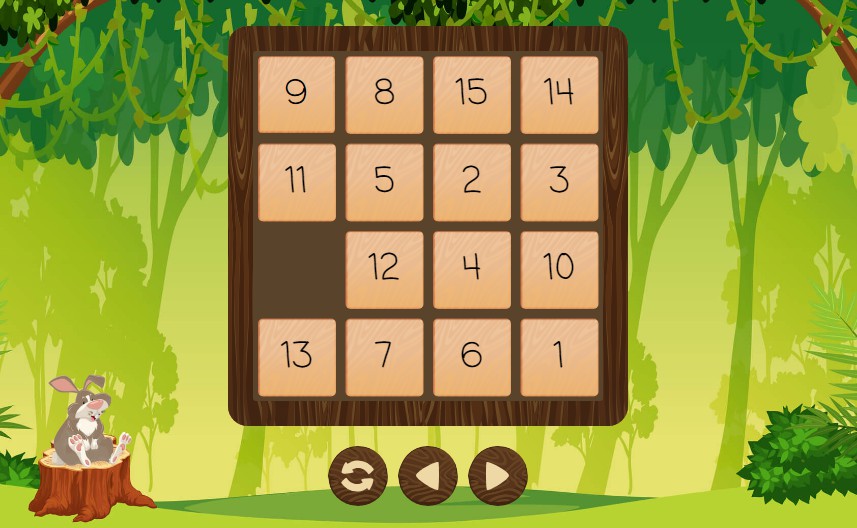Viewport: 857px width, 528px height.
Task: Tap tile number 1
Action: (559, 357)
